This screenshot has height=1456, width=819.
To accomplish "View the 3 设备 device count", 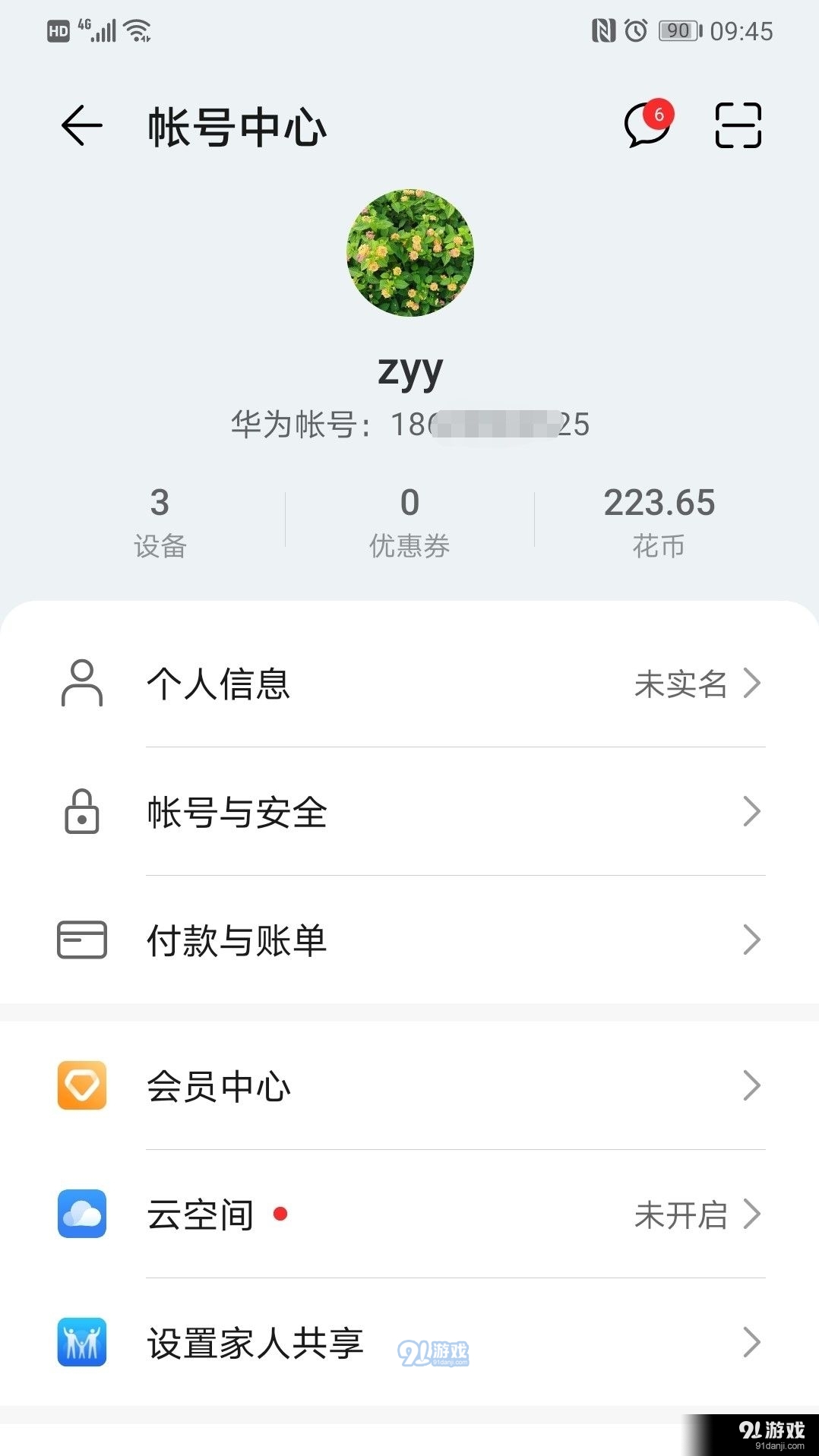I will tap(158, 519).
